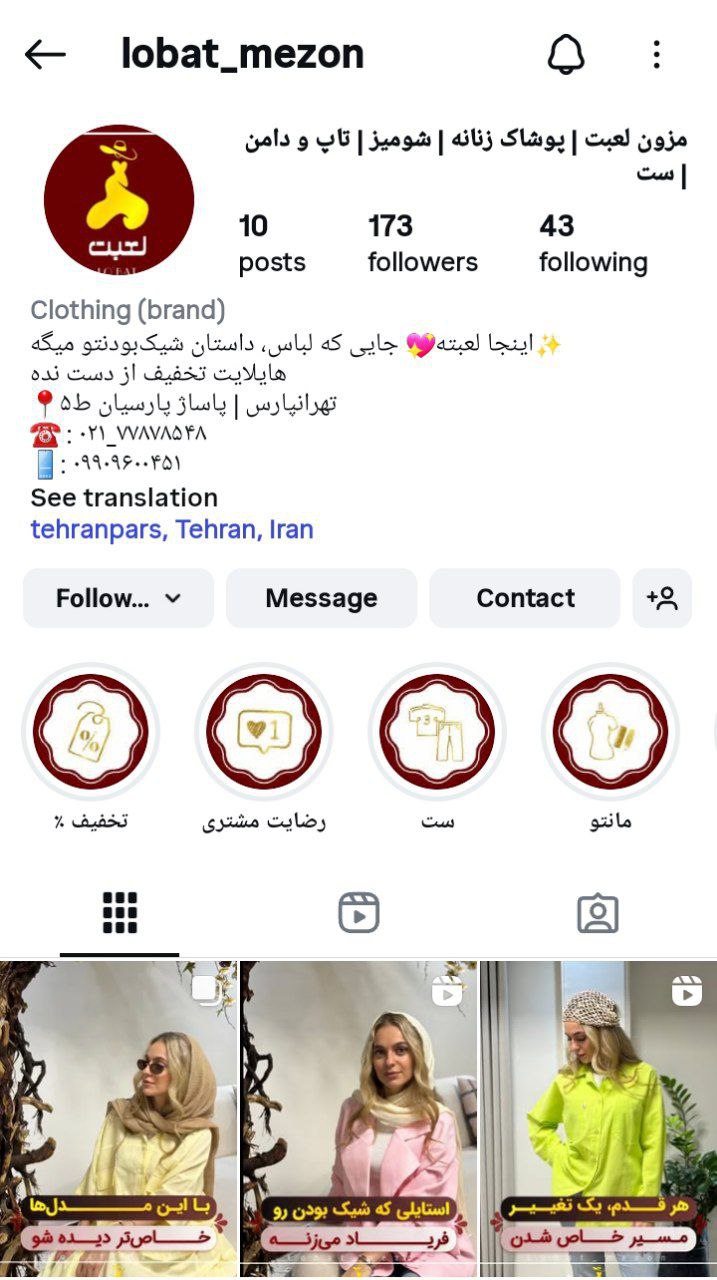View the 173 followers list

(x=422, y=243)
